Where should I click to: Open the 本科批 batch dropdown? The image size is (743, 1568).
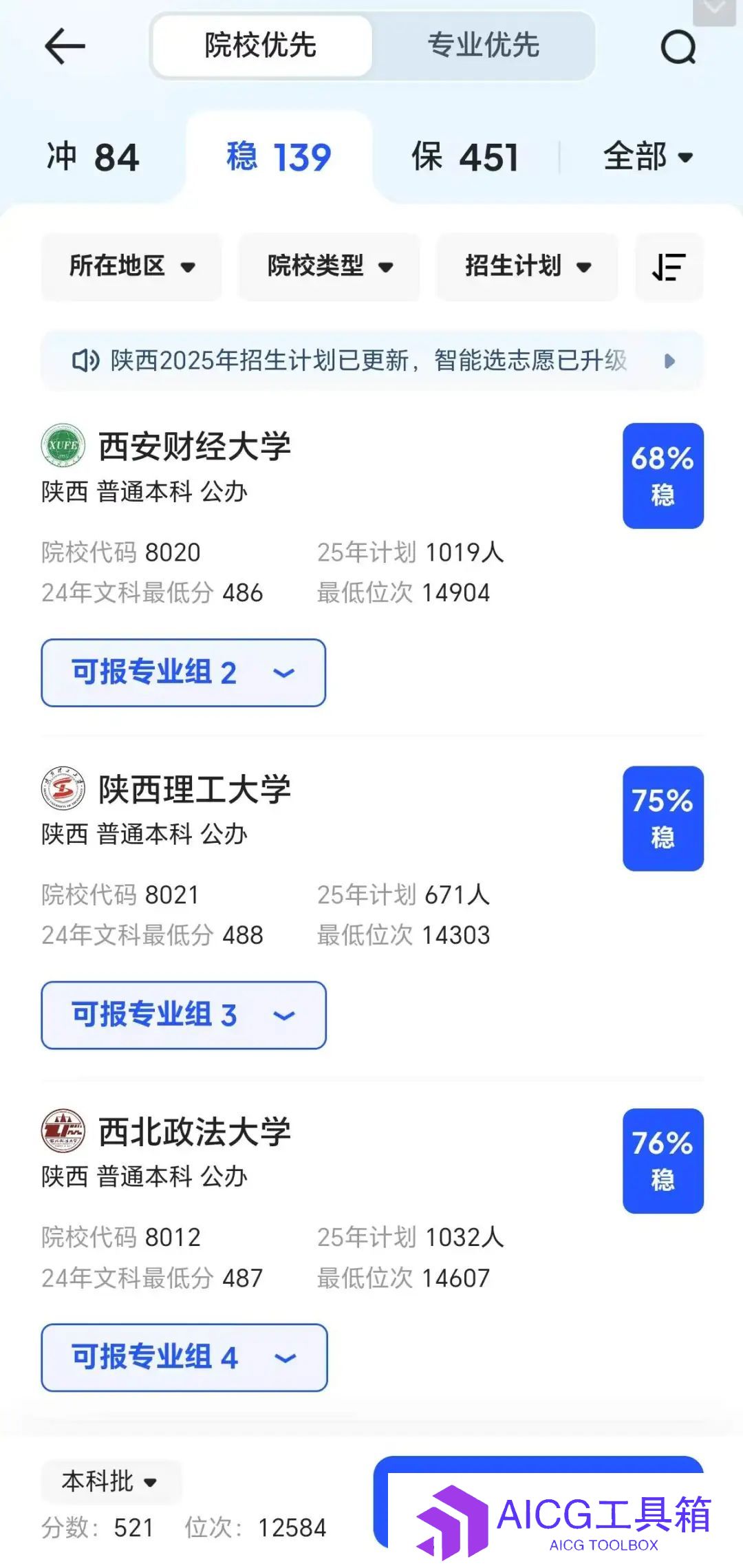[x=111, y=1481]
